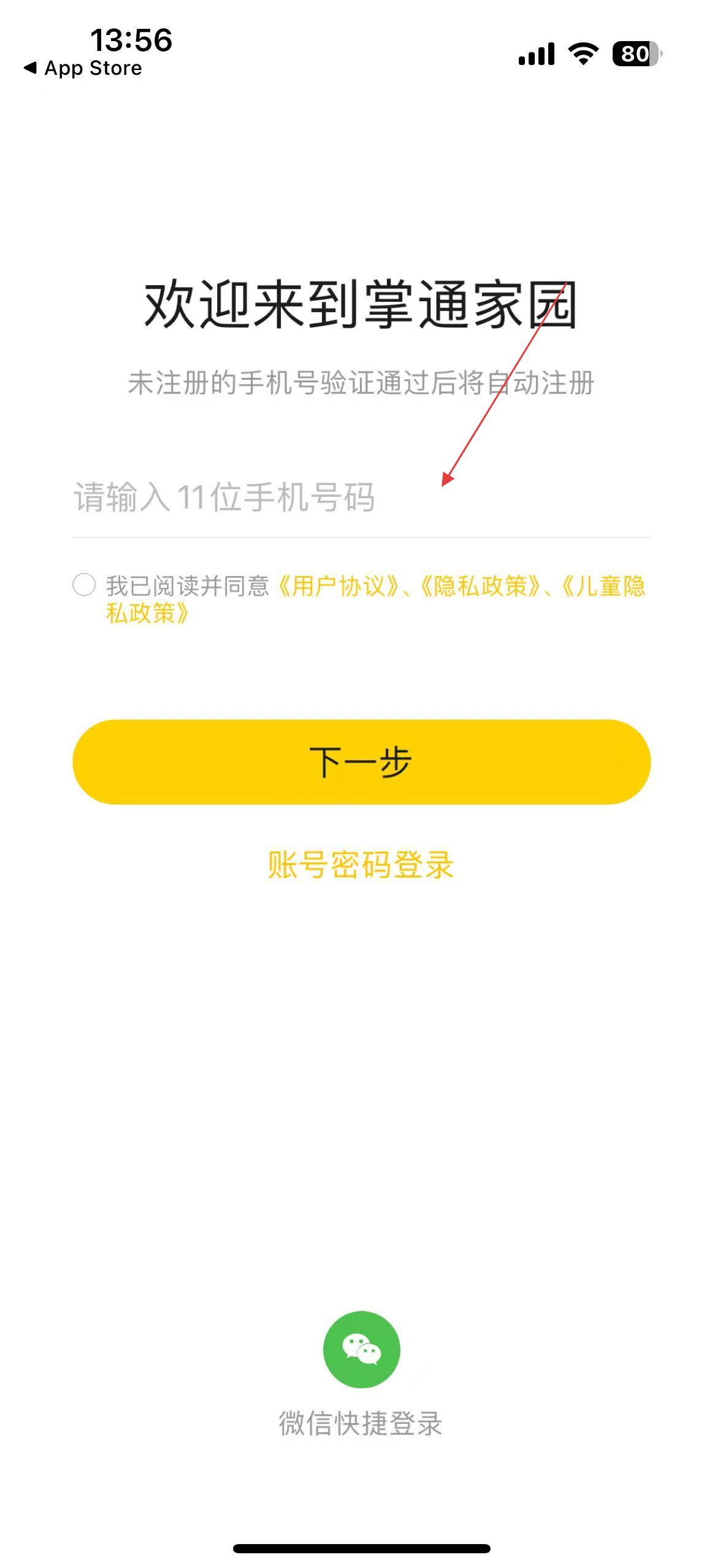Log in with WeChat quick login
The width and height of the screenshot is (723, 1568).
[x=361, y=1350]
